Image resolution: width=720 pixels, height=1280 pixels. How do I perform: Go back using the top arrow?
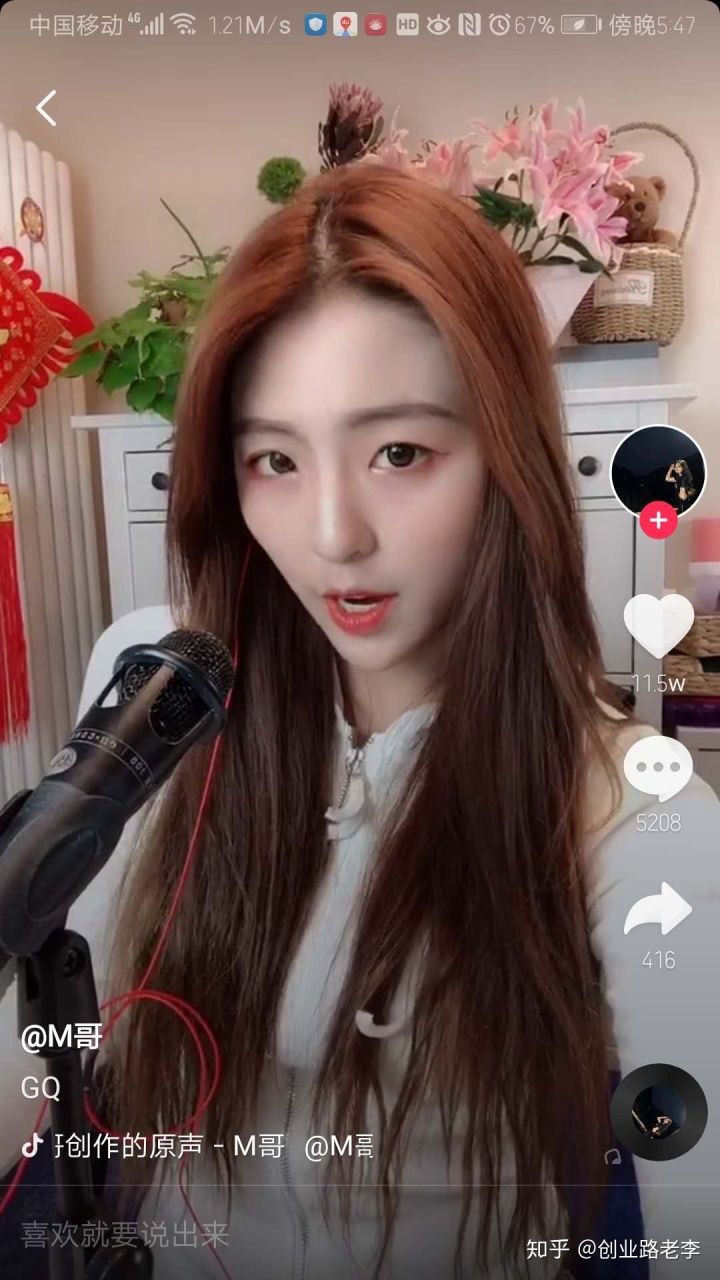pyautogui.click(x=46, y=108)
